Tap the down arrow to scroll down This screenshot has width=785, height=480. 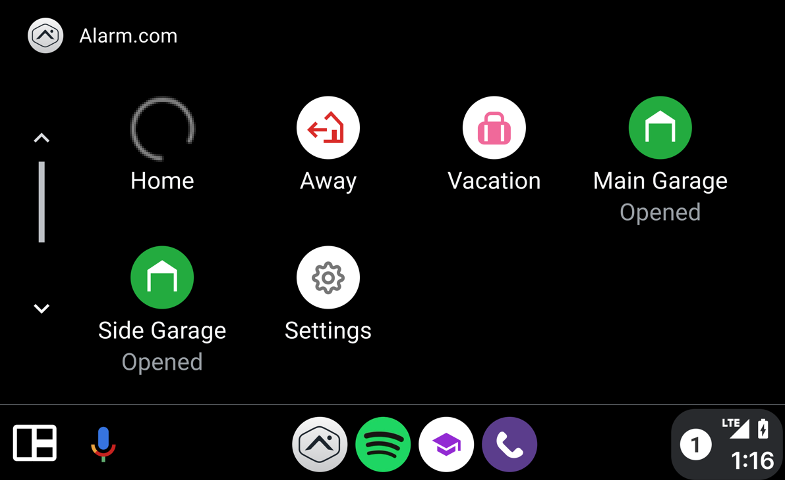point(41,308)
